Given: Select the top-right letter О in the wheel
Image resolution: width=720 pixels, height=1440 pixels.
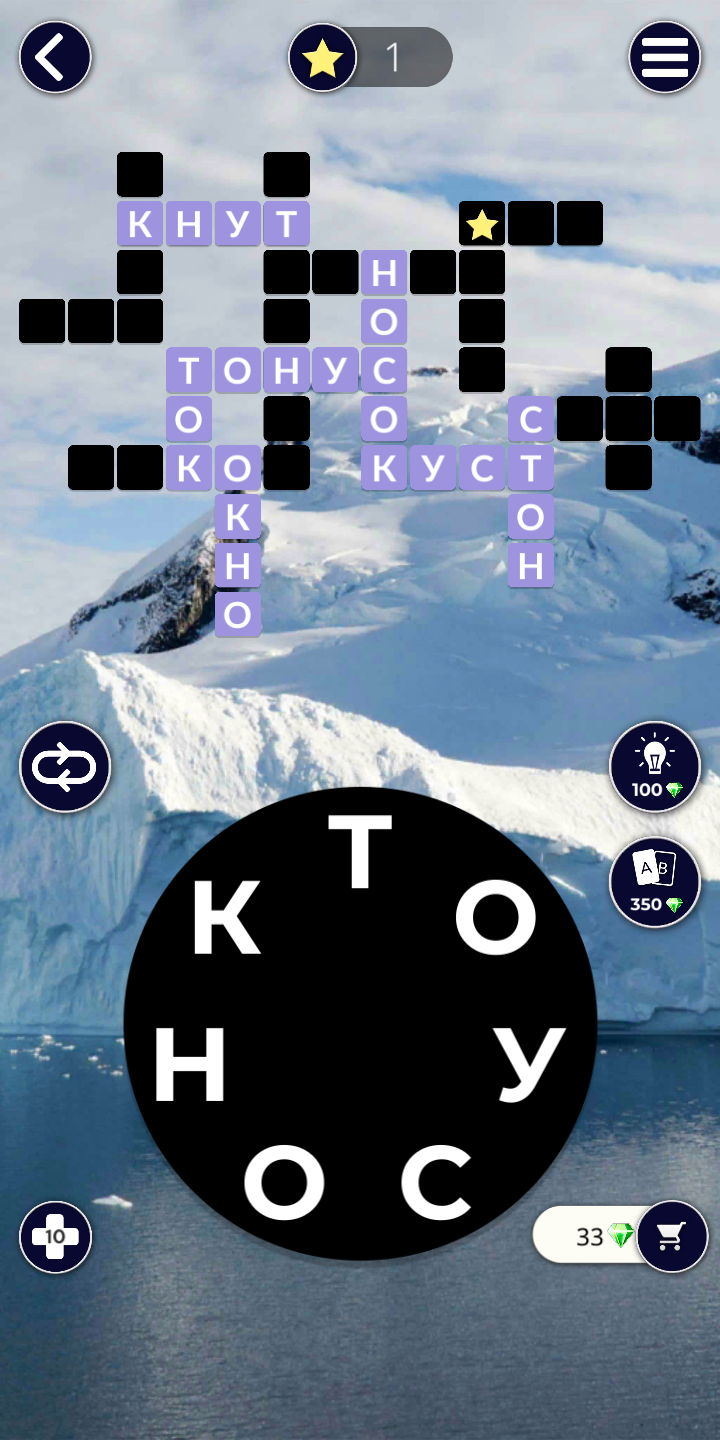Looking at the screenshot, I should (x=496, y=918).
